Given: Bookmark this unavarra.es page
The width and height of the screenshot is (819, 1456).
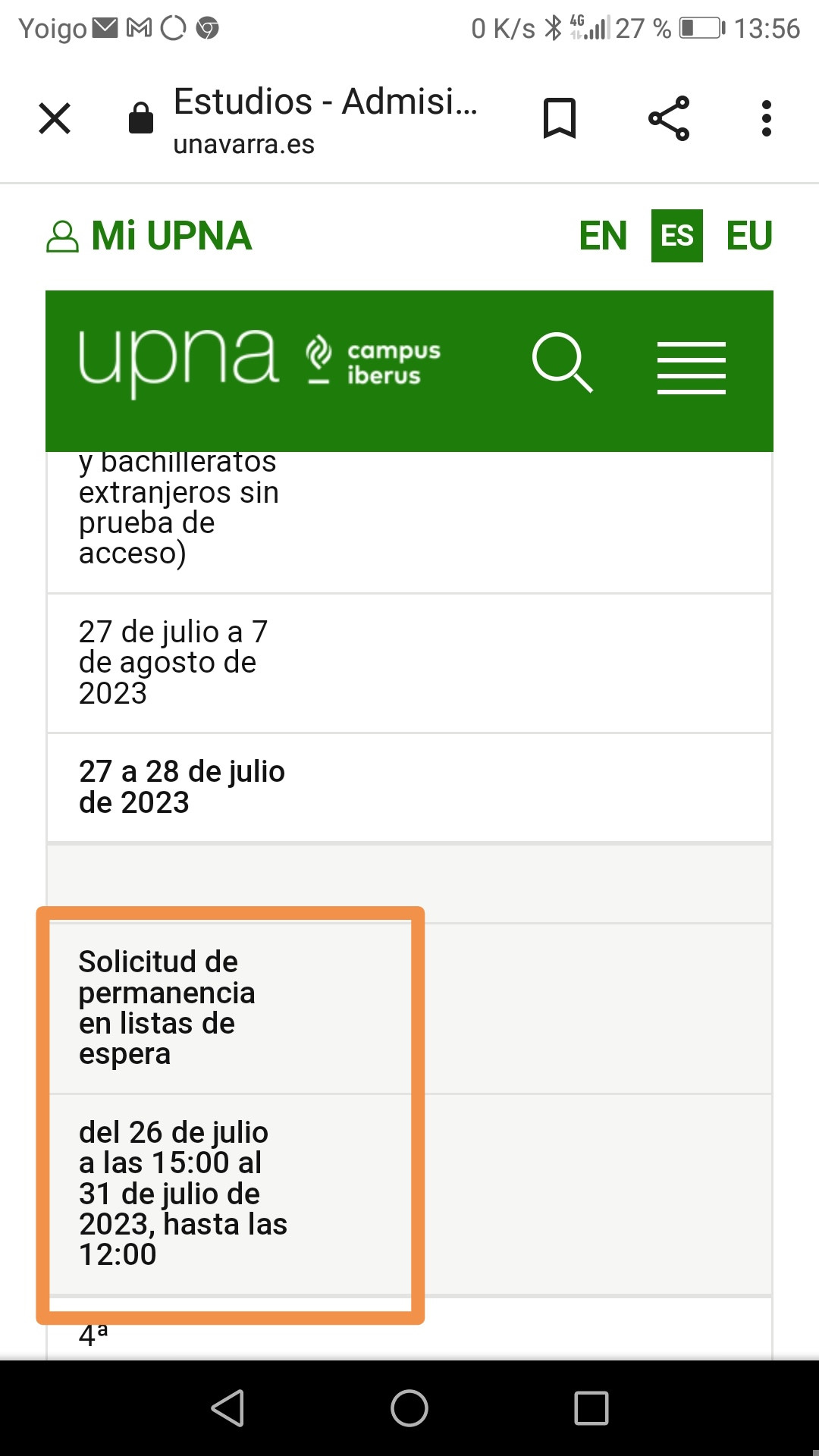Looking at the screenshot, I should [x=560, y=118].
